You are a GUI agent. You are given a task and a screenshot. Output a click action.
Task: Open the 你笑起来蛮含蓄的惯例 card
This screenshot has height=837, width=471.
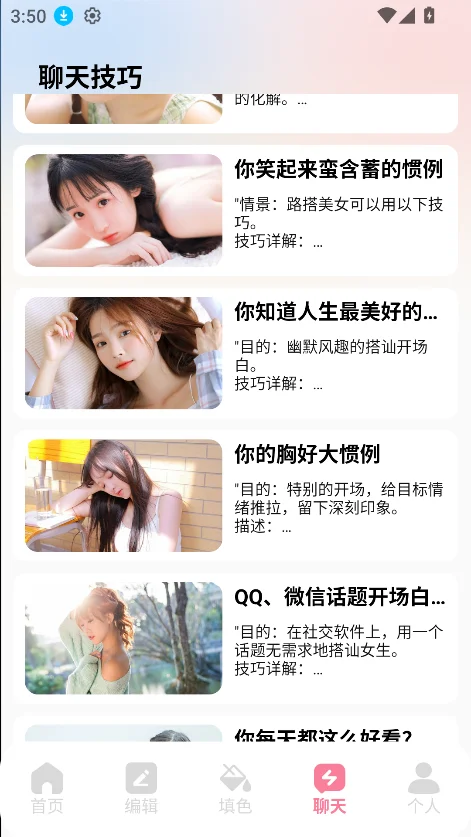tap(235, 210)
